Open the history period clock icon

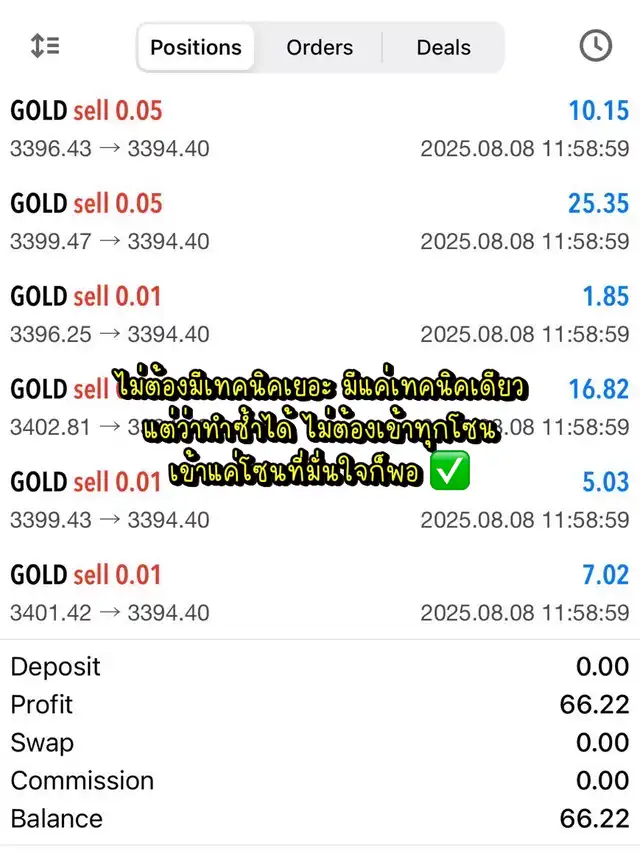pos(595,46)
